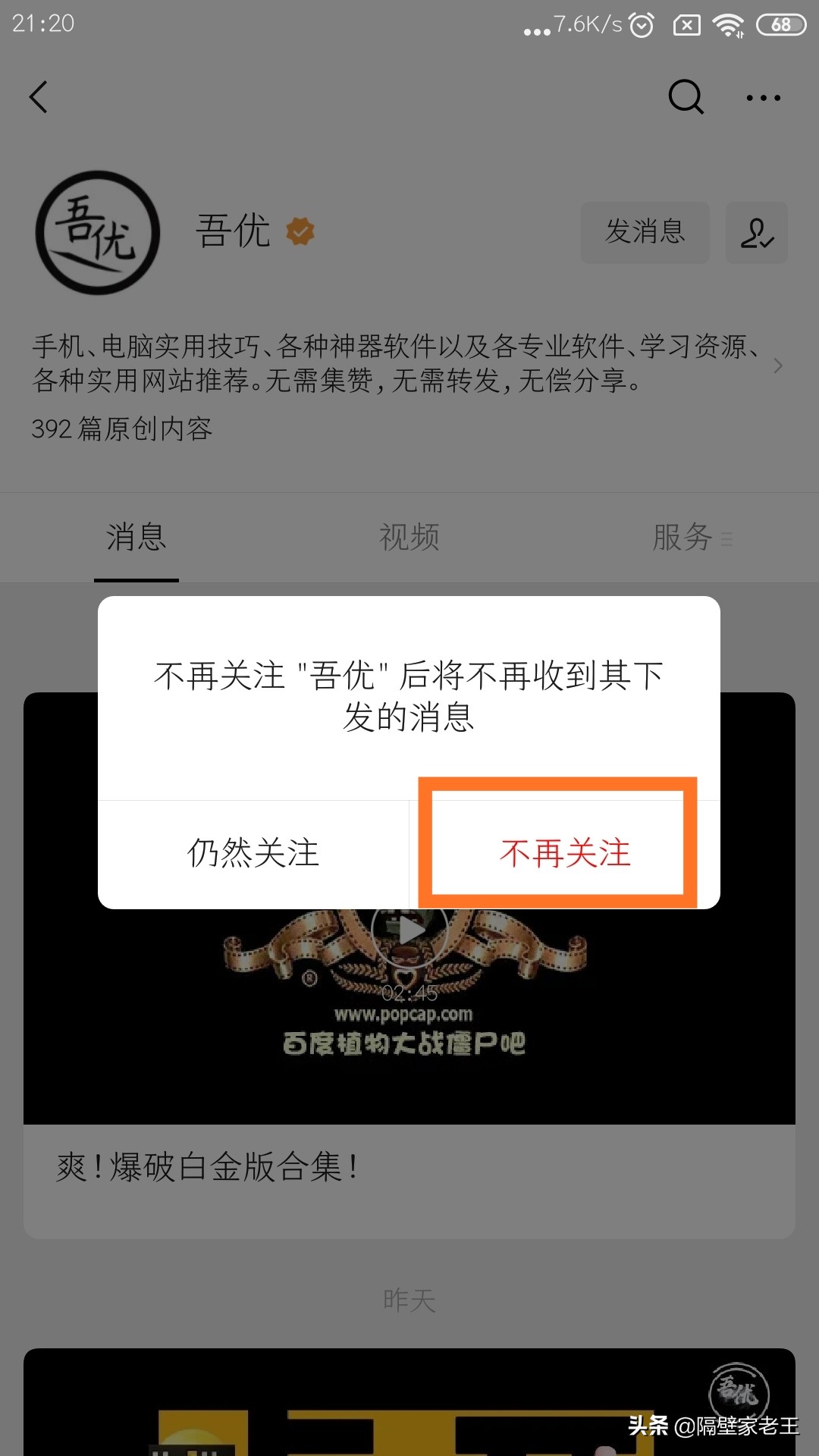Screen dimensions: 819x1456
Task: Stay on the 消息 tab
Action: (135, 537)
